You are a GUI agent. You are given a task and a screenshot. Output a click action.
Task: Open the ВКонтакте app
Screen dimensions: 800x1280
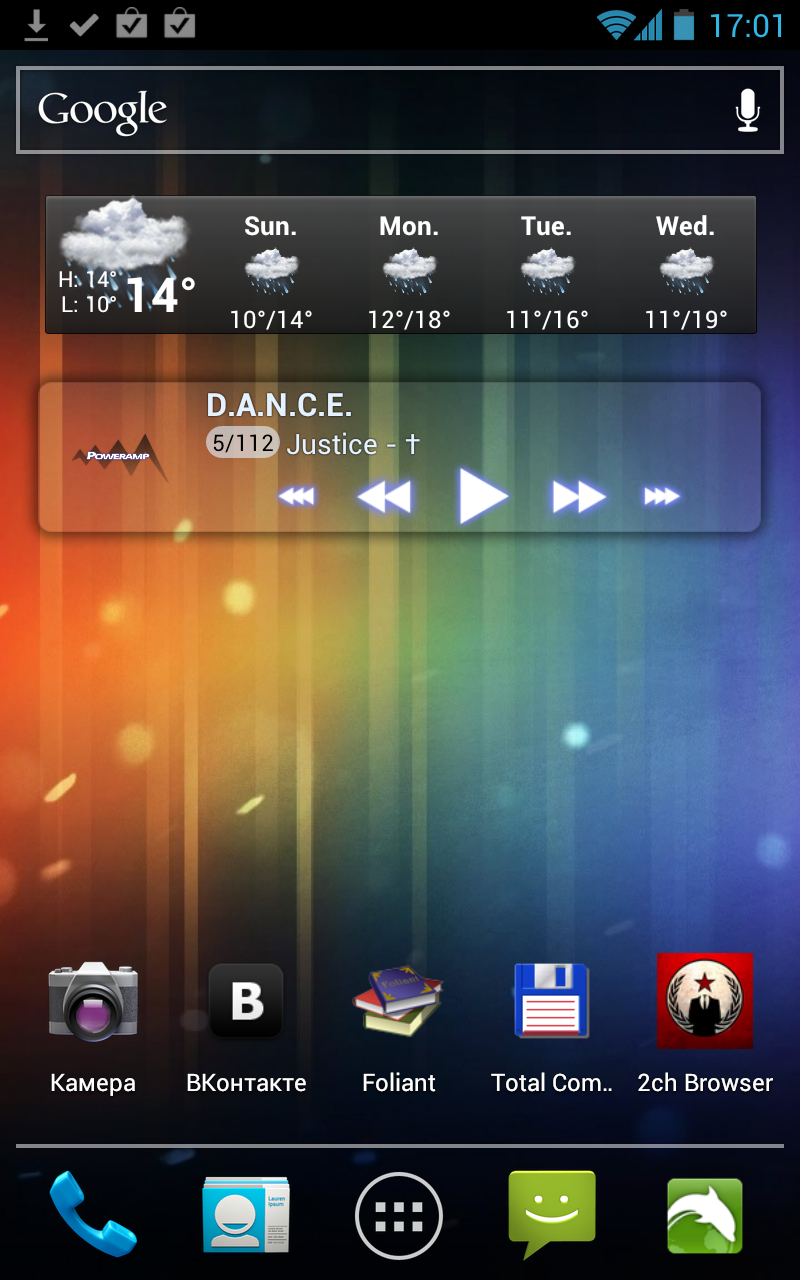coord(246,1027)
